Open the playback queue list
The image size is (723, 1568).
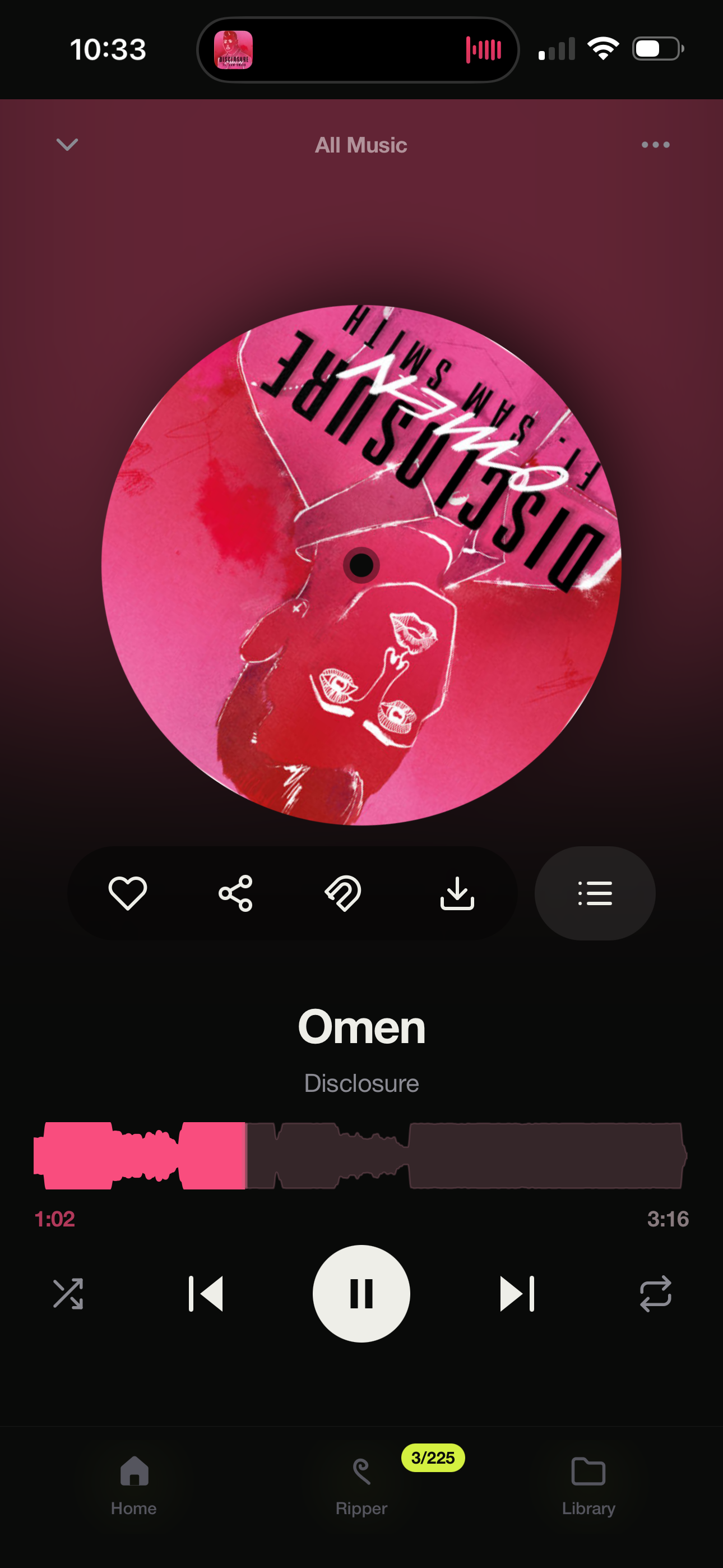(x=595, y=893)
